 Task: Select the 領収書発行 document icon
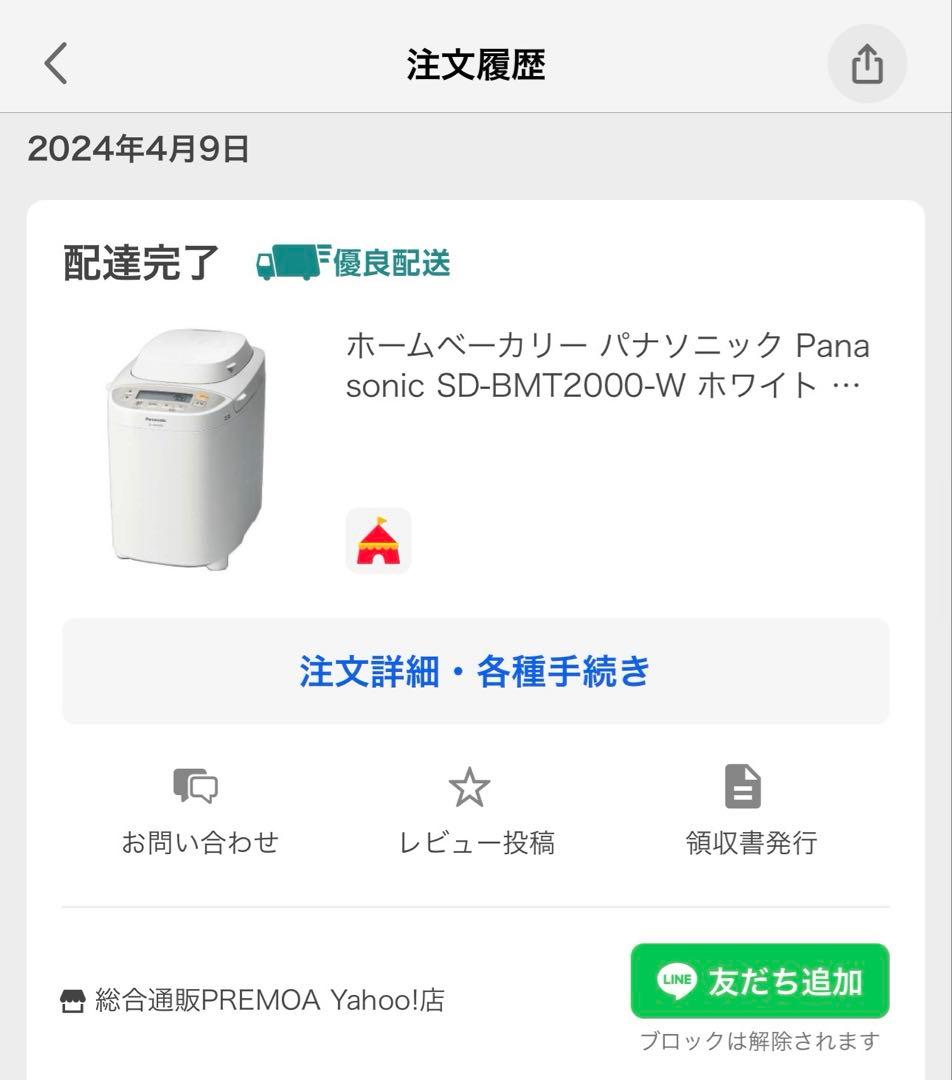742,787
